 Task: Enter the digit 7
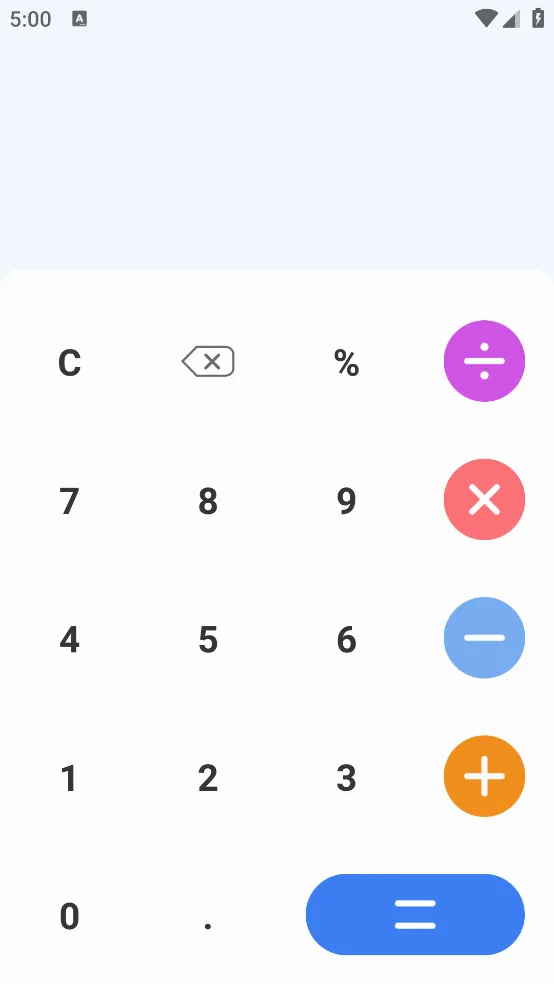coord(70,500)
